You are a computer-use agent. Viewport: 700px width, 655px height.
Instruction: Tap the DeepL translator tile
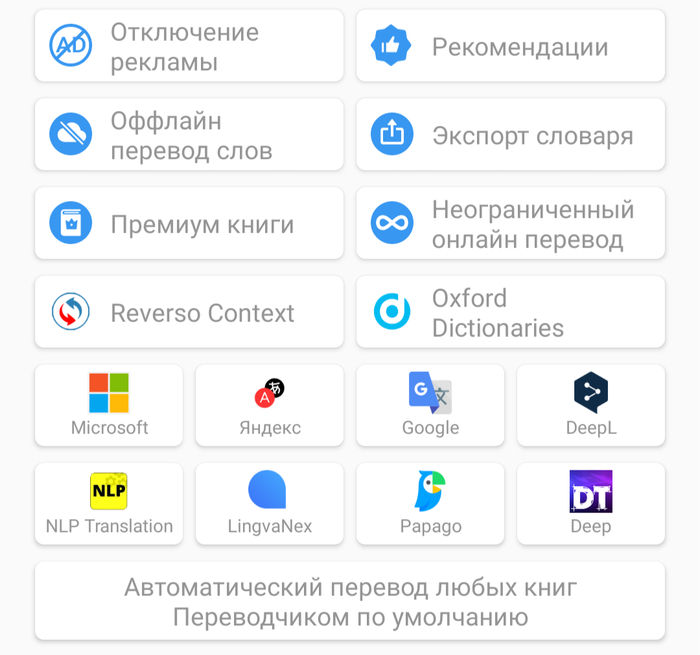pos(591,405)
